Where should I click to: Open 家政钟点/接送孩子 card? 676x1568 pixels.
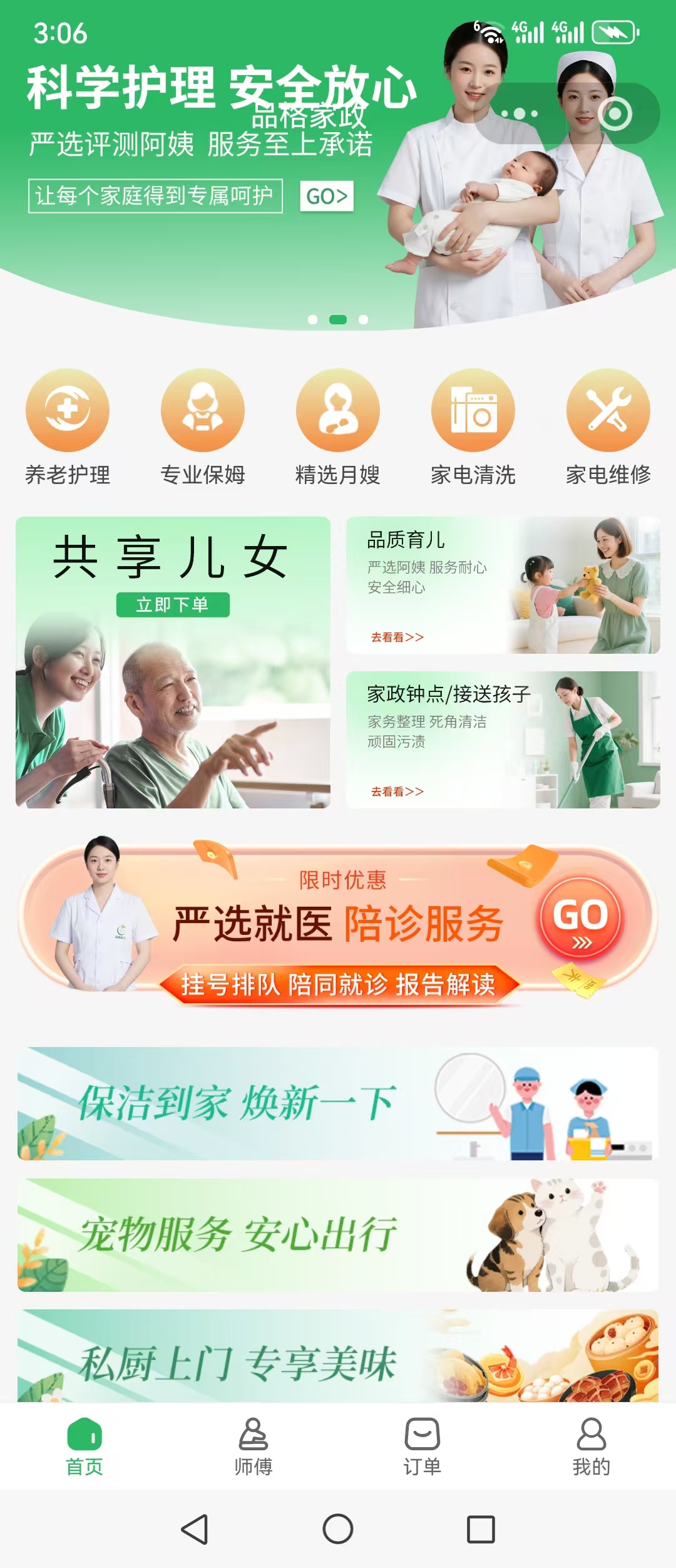coord(503,740)
